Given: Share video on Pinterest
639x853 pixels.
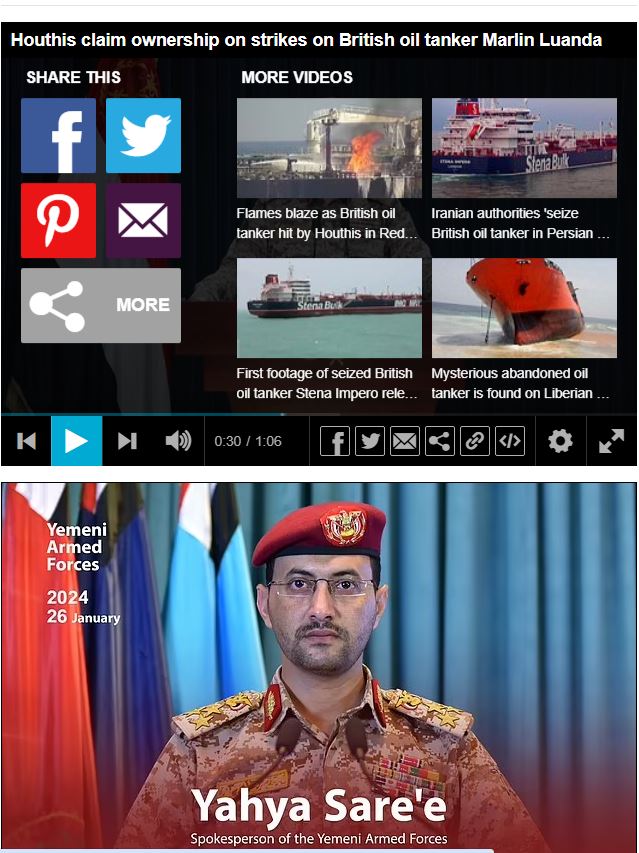Looking at the screenshot, I should (x=58, y=220).
